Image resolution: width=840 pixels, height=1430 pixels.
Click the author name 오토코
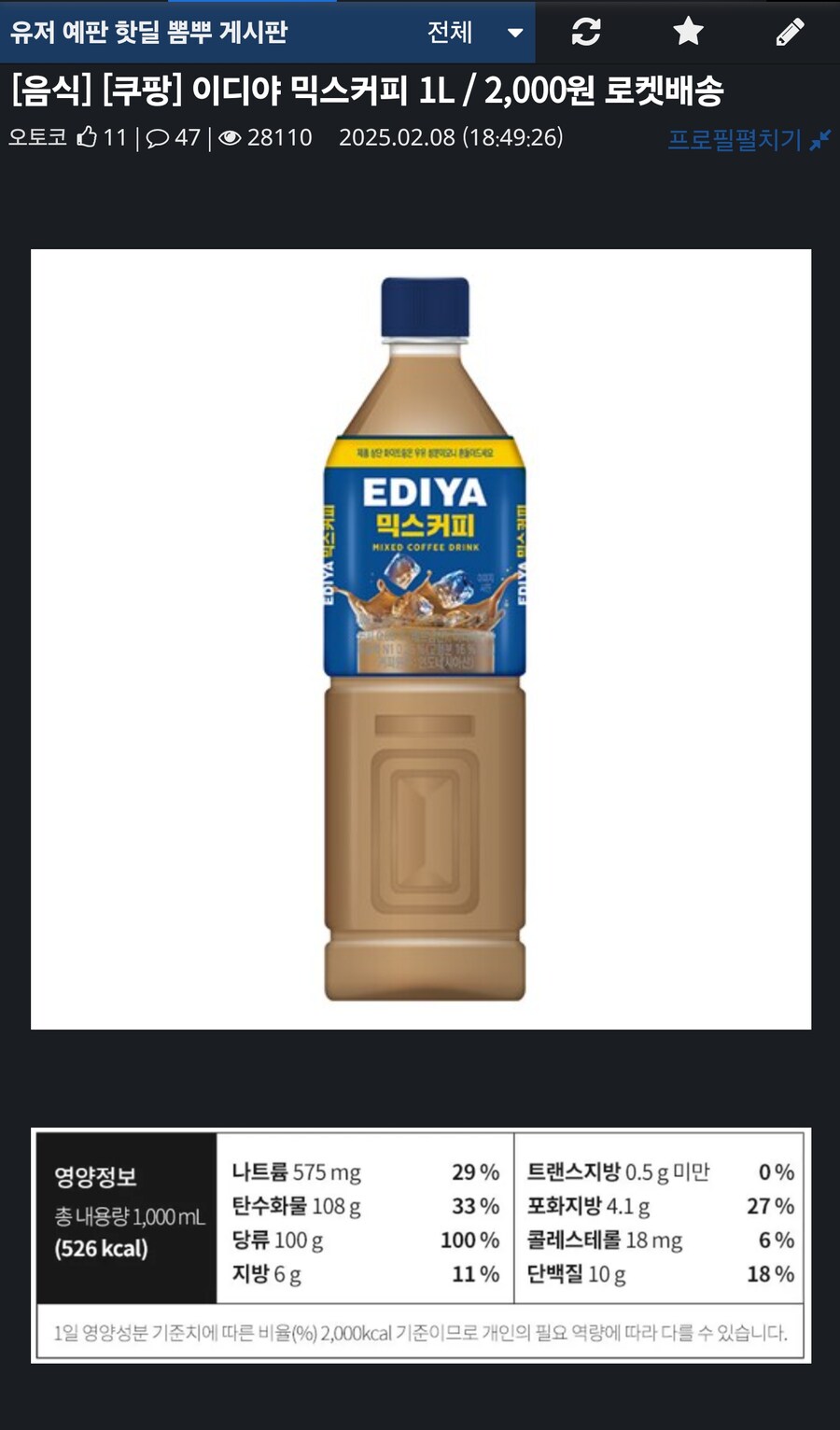pyautogui.click(x=35, y=138)
